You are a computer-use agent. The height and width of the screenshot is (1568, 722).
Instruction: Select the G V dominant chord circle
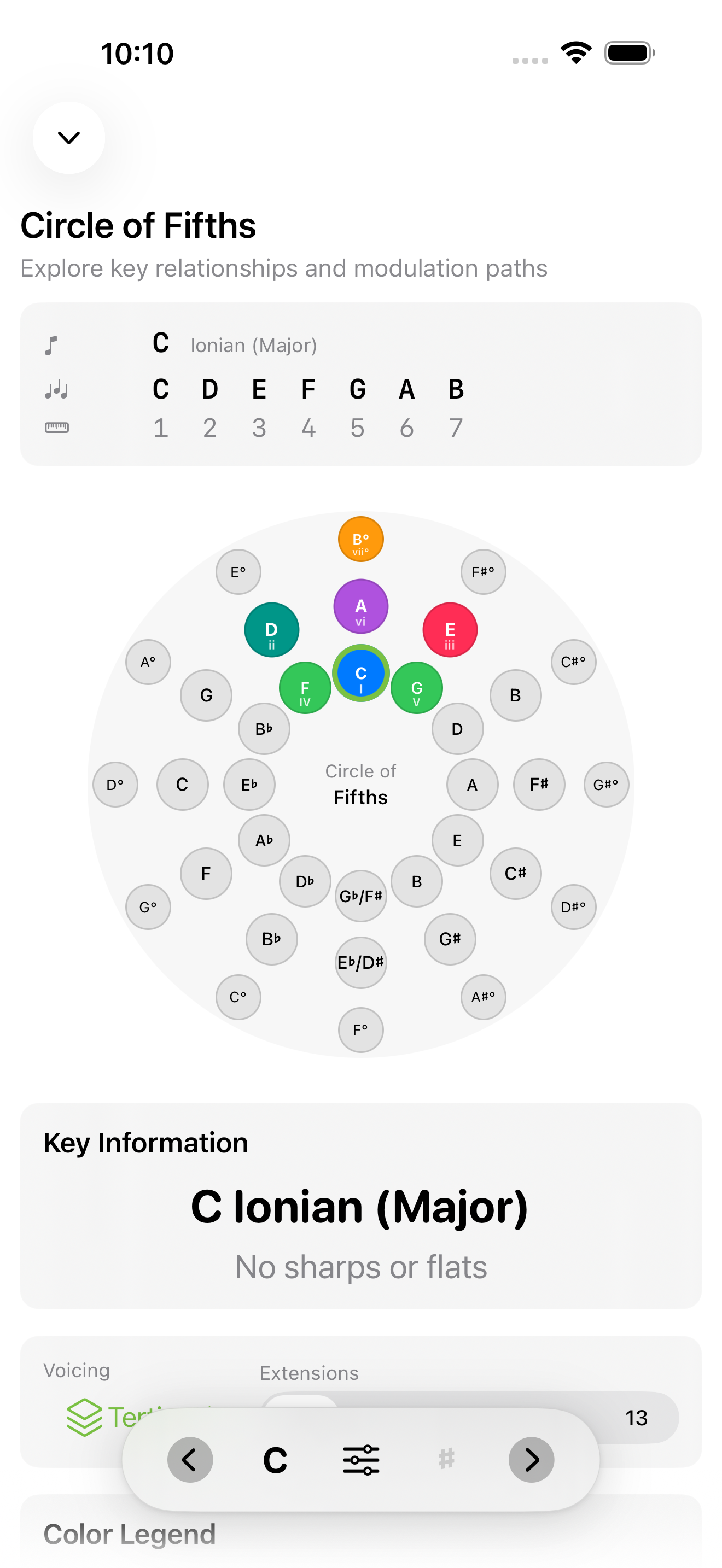[x=416, y=687]
